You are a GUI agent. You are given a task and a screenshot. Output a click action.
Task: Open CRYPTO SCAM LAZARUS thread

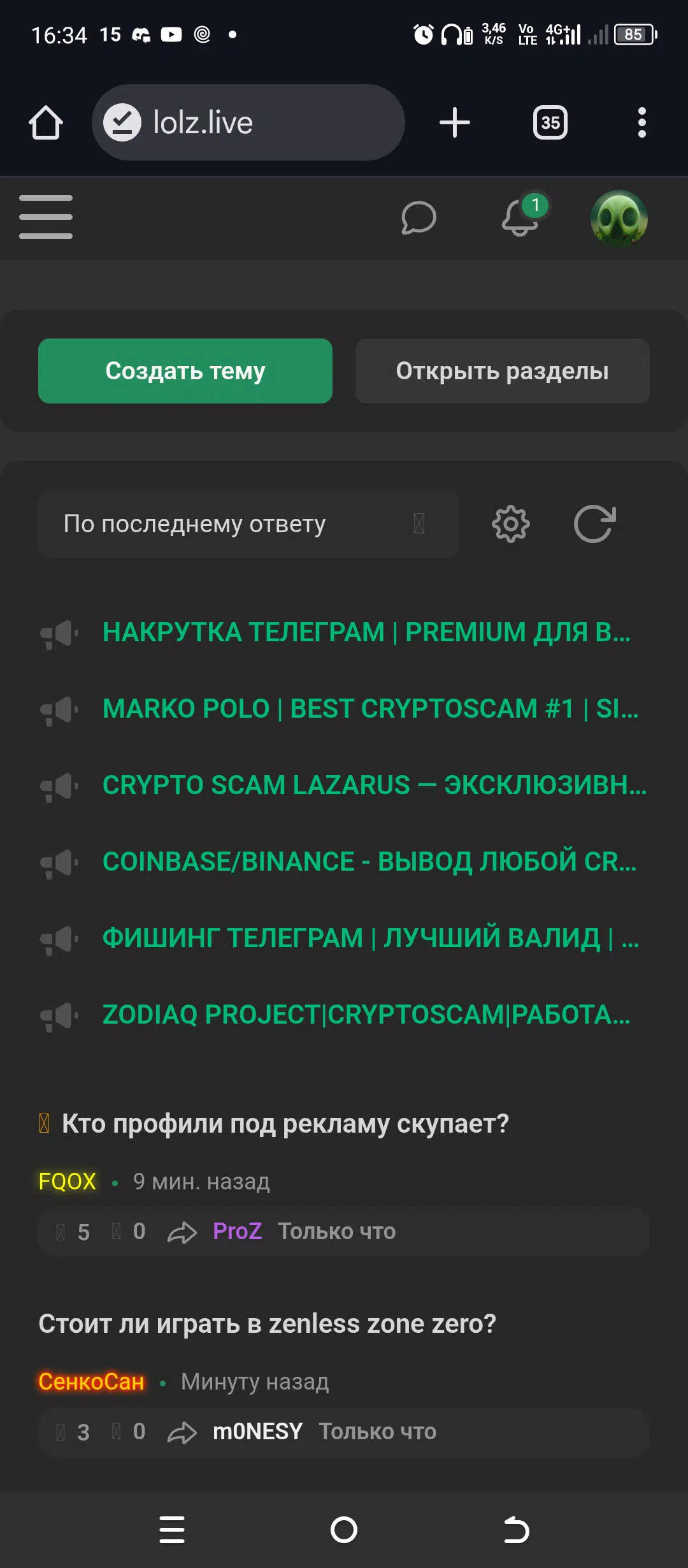(374, 785)
